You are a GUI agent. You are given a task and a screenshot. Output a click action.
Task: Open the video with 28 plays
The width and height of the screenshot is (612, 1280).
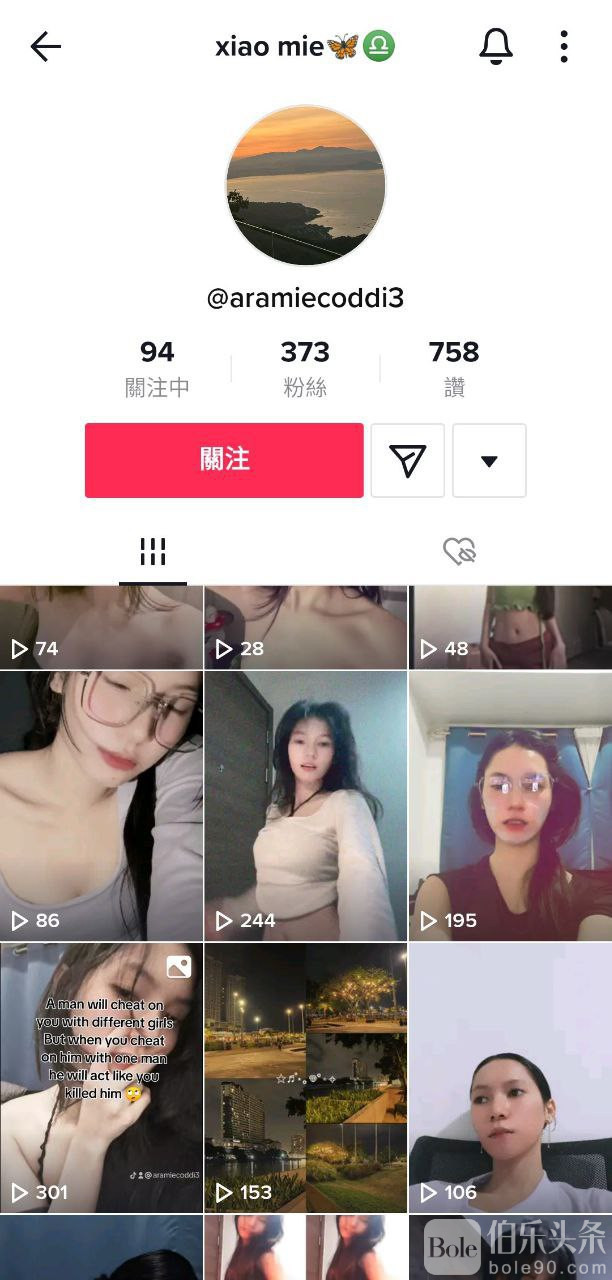305,627
